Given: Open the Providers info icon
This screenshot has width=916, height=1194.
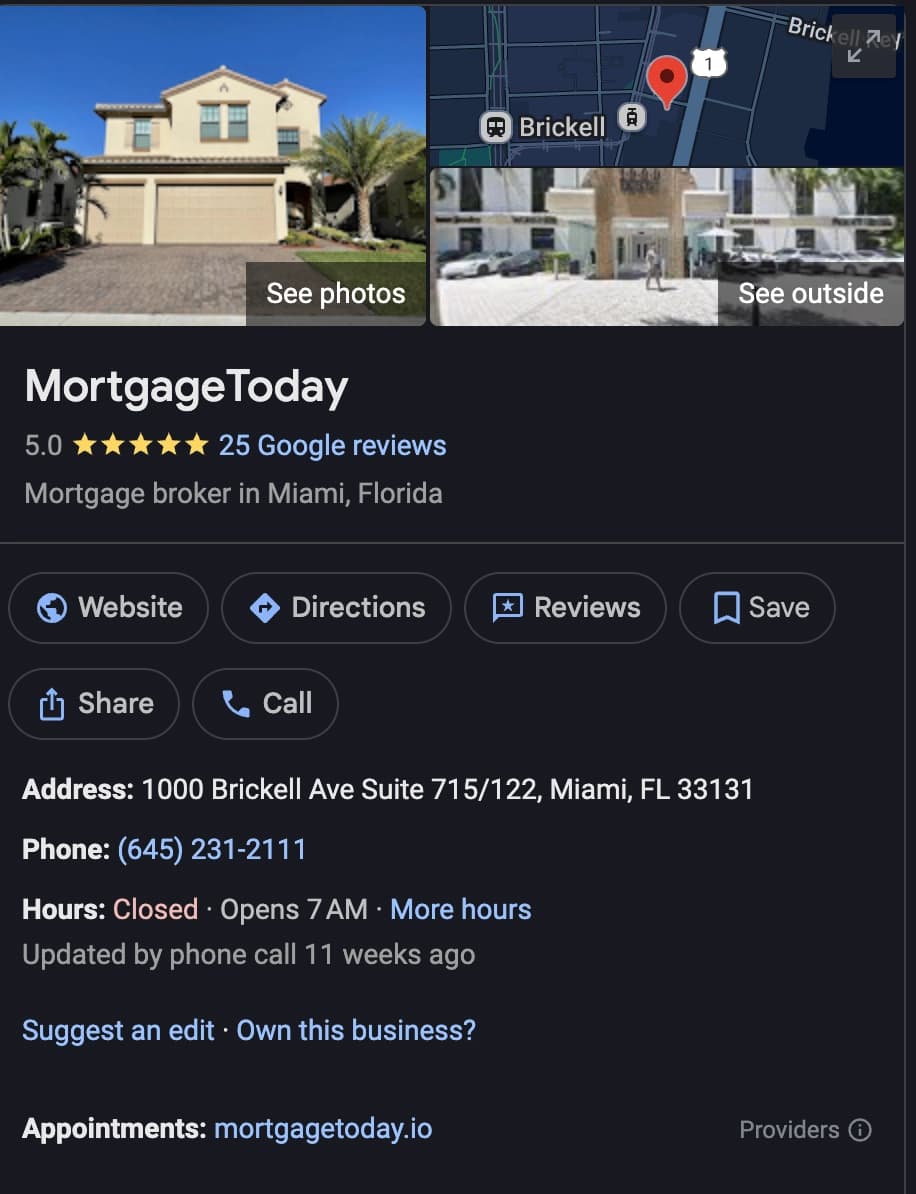Looking at the screenshot, I should tap(860, 1130).
